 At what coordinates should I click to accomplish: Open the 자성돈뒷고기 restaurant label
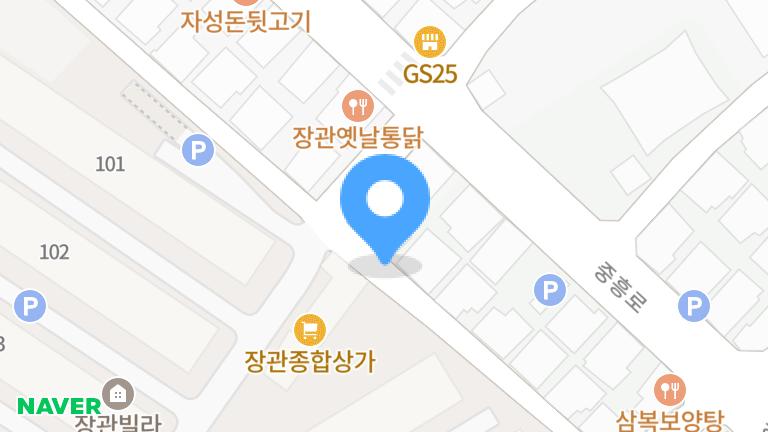click(x=246, y=20)
